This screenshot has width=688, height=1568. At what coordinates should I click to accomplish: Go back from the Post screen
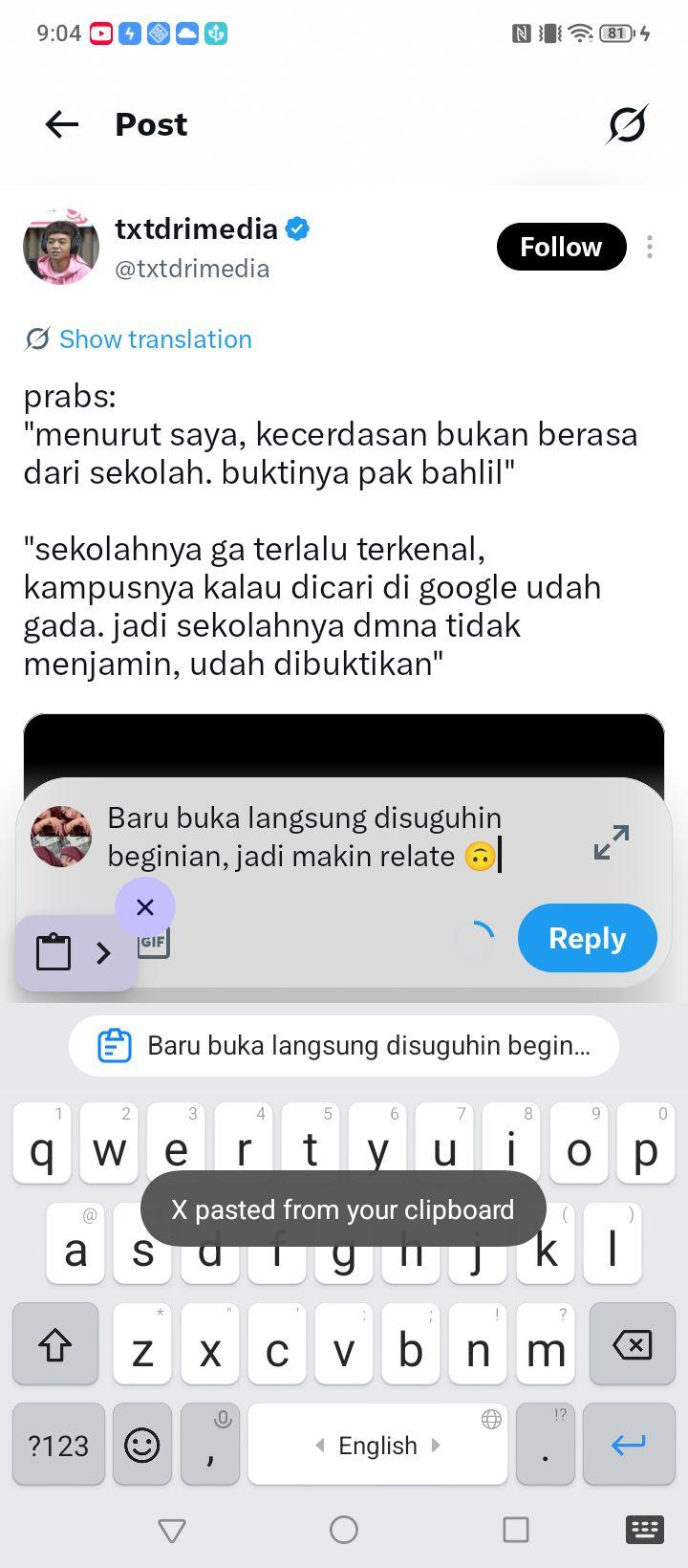coord(62,124)
